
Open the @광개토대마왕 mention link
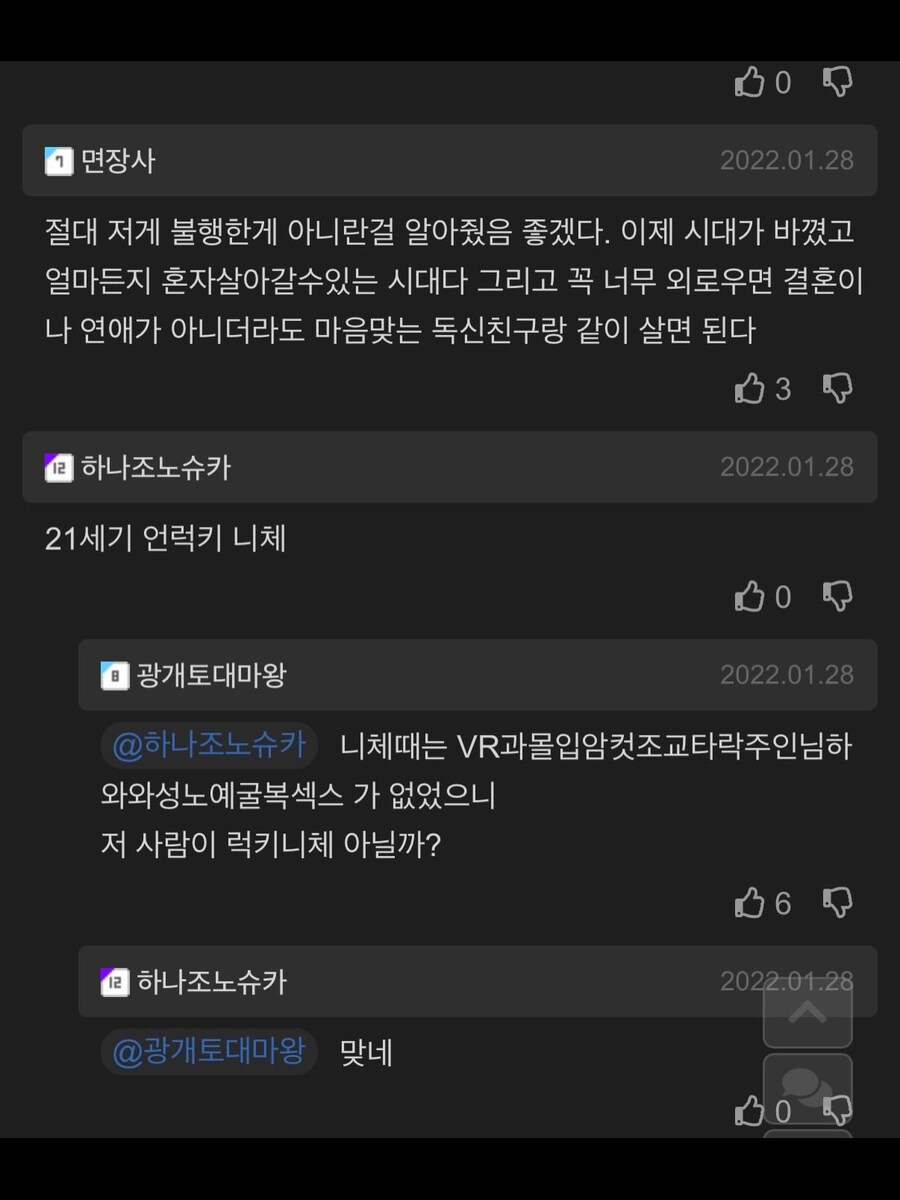click(207, 1052)
